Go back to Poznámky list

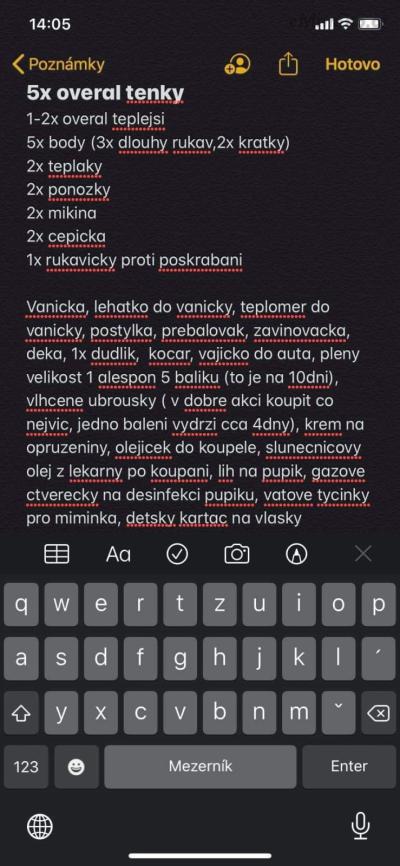tap(58, 65)
